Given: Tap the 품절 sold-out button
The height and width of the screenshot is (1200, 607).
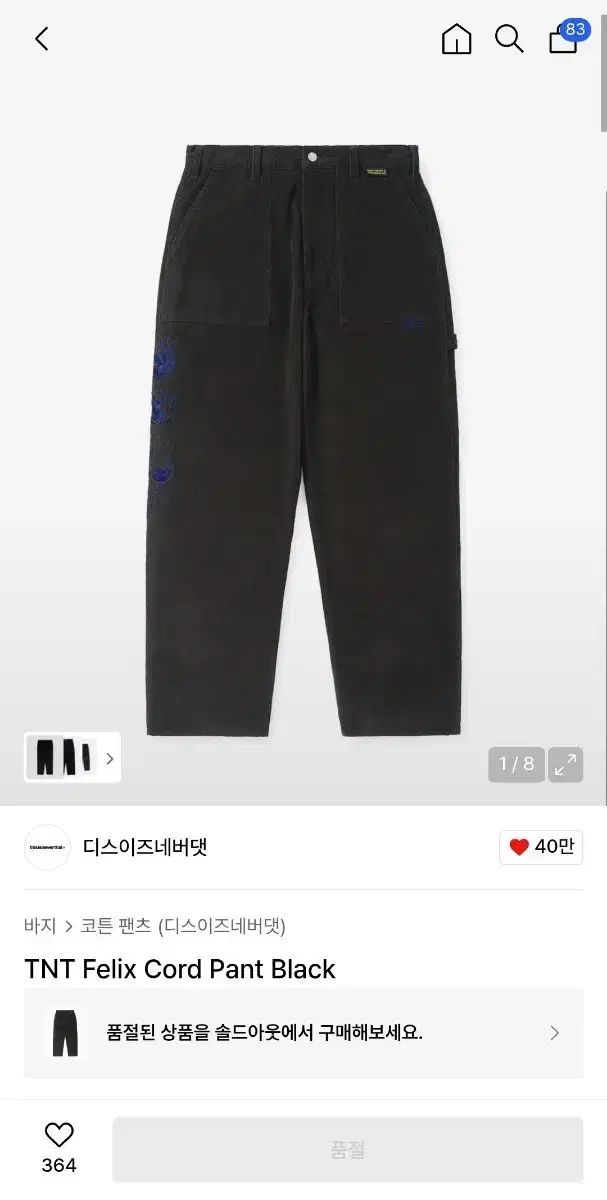Looking at the screenshot, I should [347, 1150].
